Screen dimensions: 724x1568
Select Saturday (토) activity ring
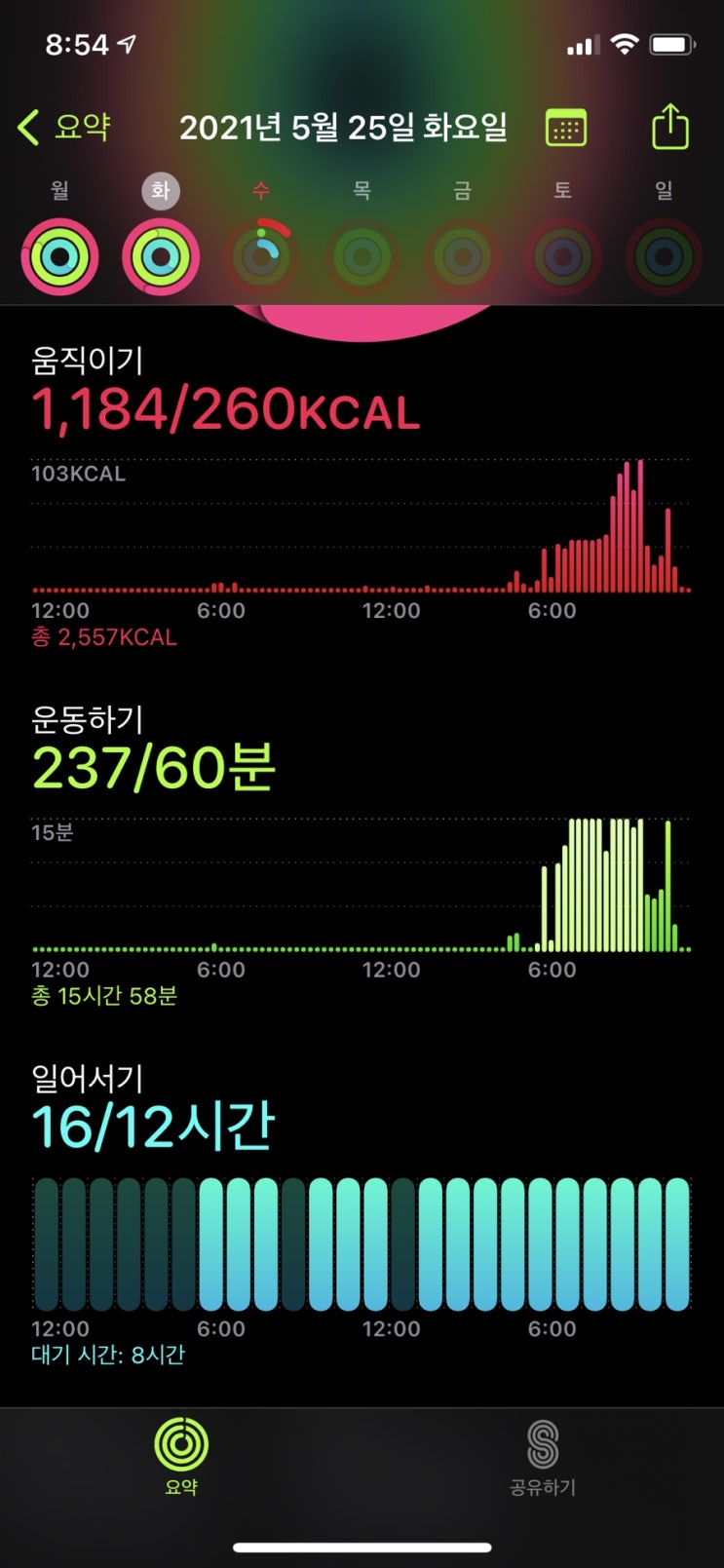[x=563, y=257]
